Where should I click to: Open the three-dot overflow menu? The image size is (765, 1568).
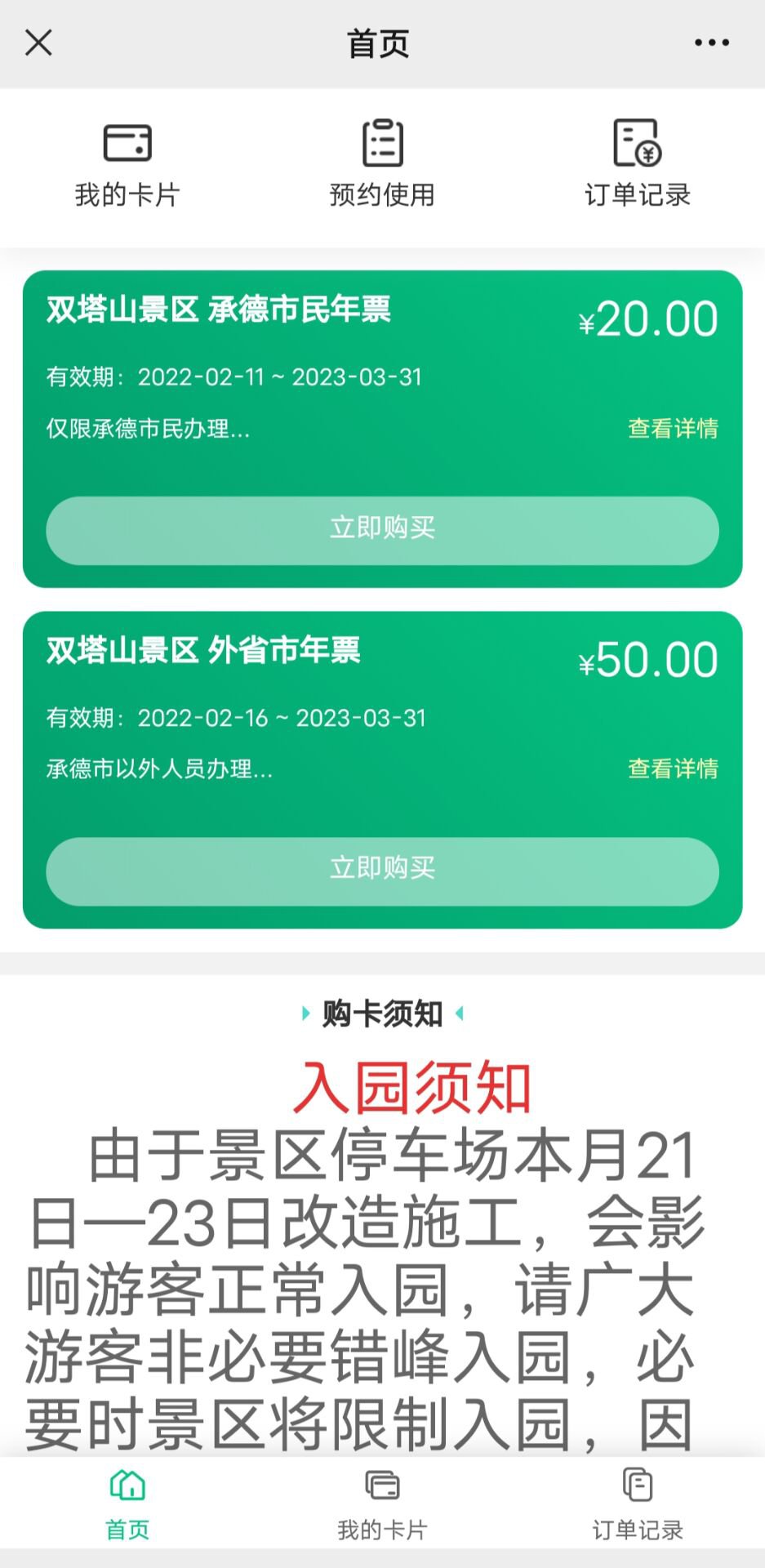coord(711,42)
